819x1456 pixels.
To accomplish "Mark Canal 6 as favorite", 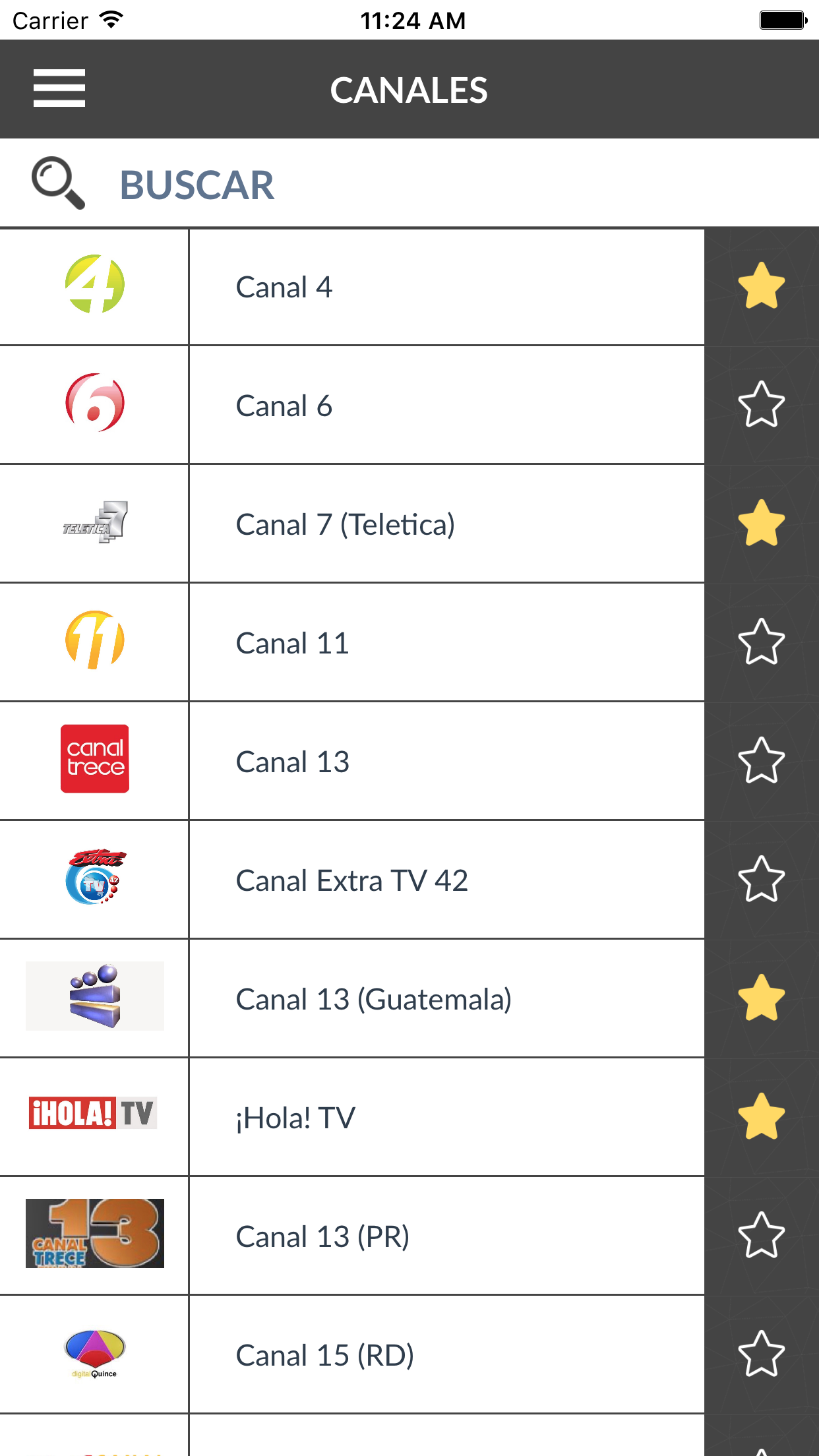I will (x=762, y=404).
